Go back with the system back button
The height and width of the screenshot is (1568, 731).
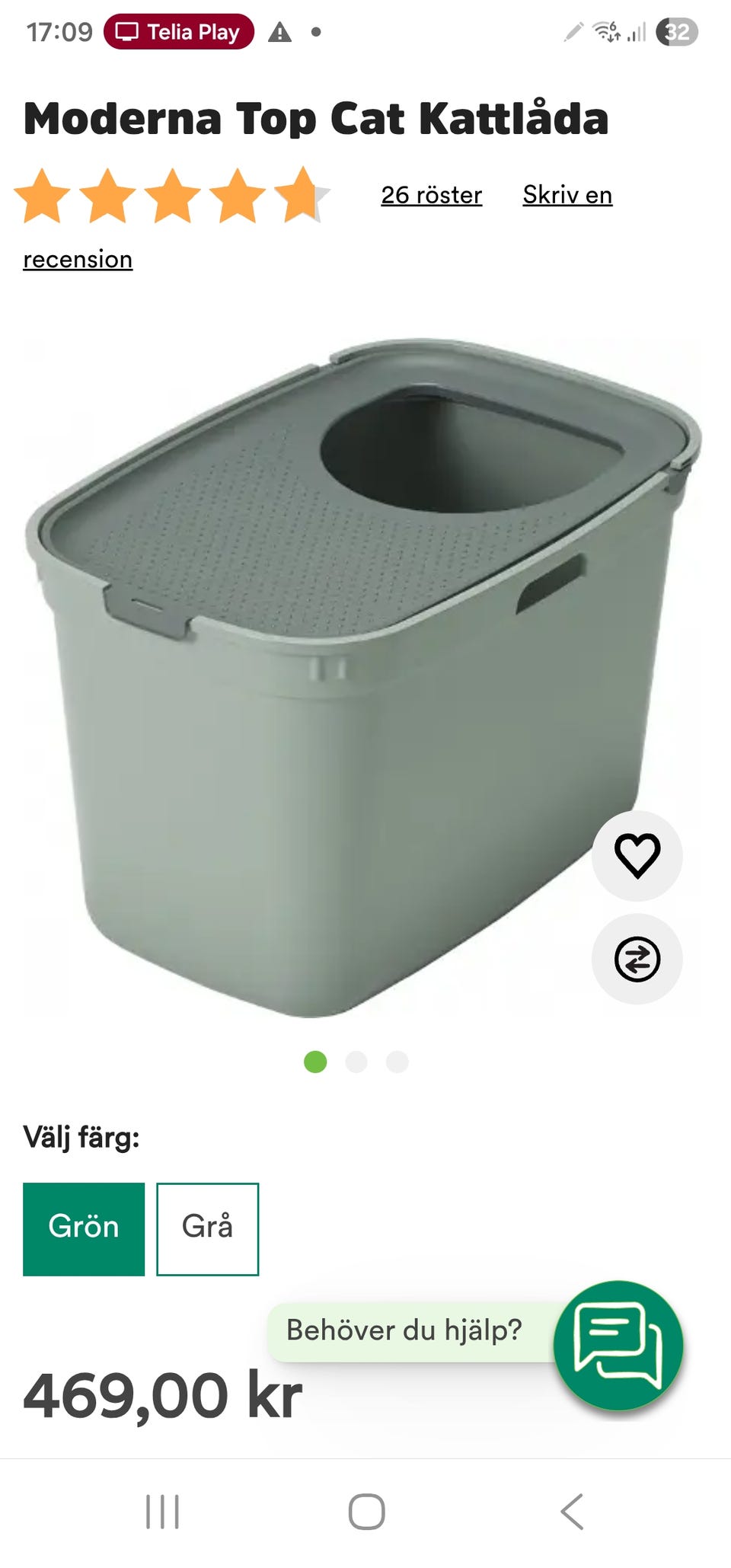click(x=573, y=1512)
